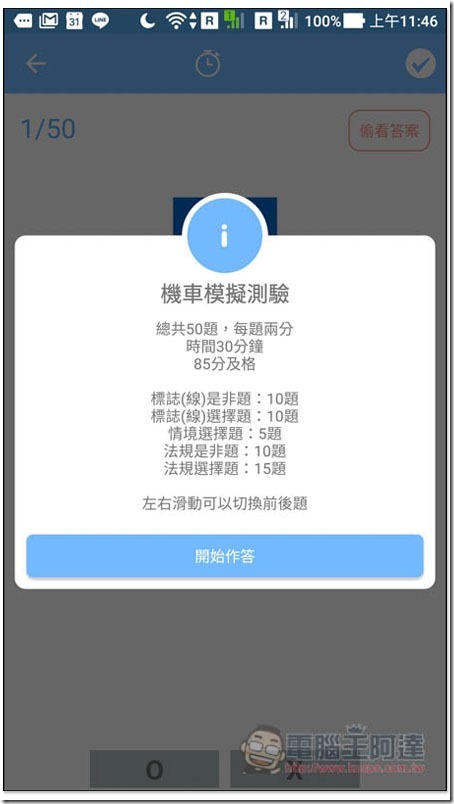Tap the checkmark icon to submit
The image size is (454, 804).
420,64
